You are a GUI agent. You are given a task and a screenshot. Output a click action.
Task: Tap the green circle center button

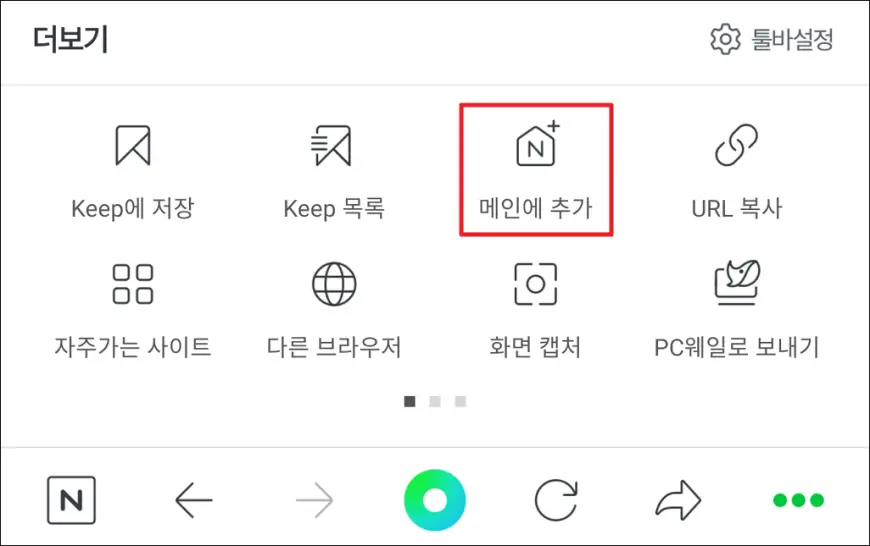coord(435,500)
